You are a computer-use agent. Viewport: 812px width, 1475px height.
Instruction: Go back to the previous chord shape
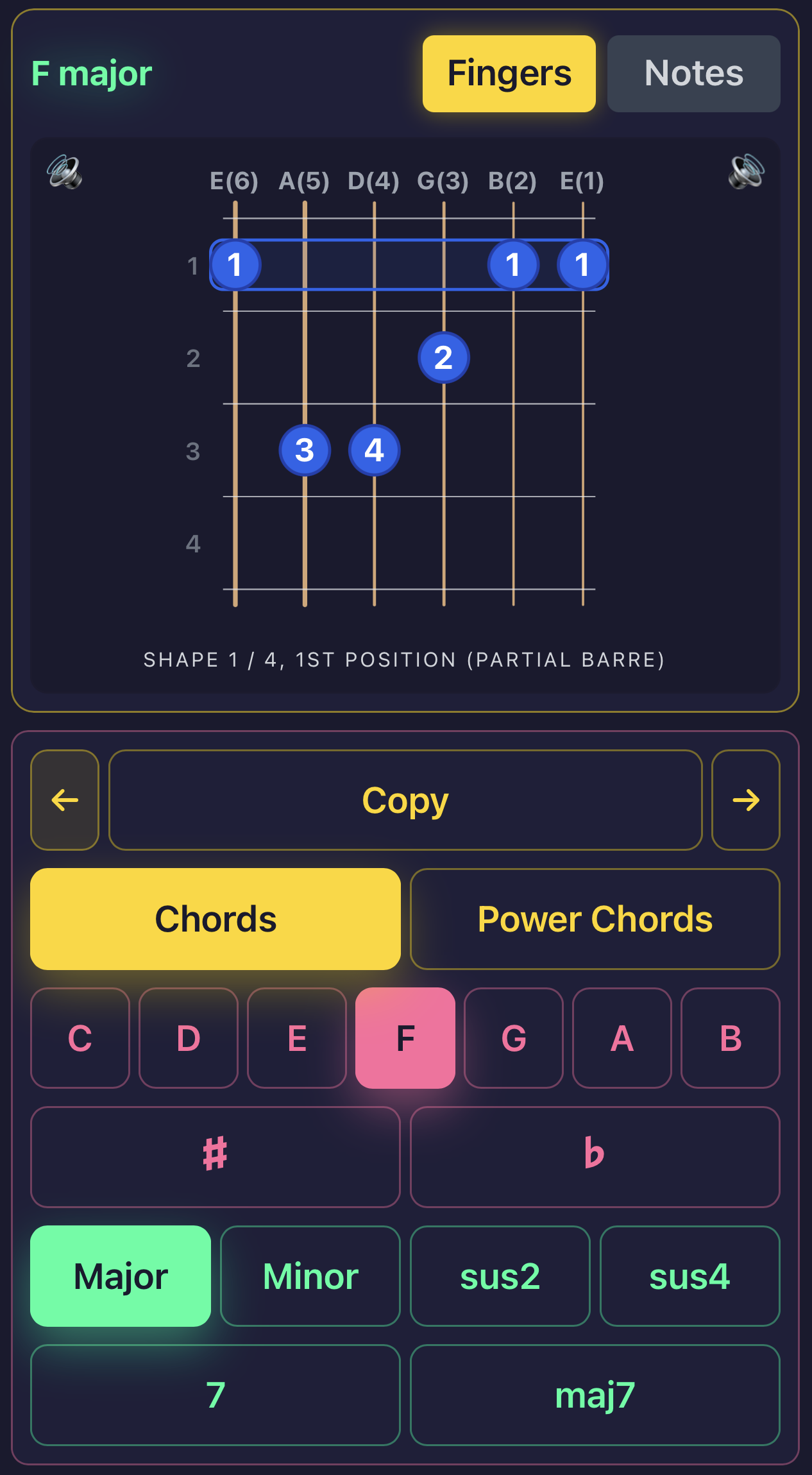pos(64,800)
